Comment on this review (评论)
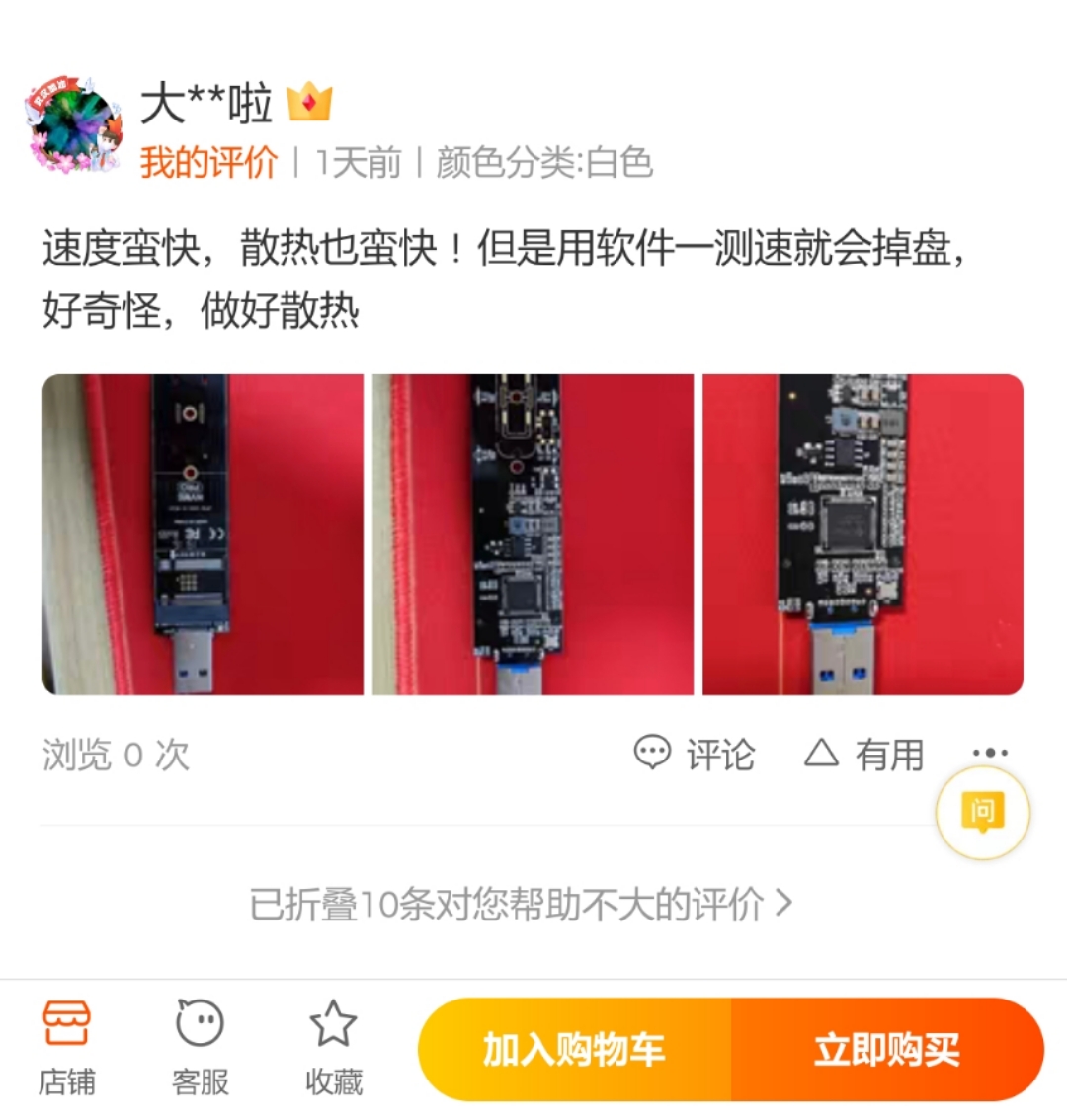Image resolution: width=1067 pixels, height=1120 pixels. tap(695, 755)
